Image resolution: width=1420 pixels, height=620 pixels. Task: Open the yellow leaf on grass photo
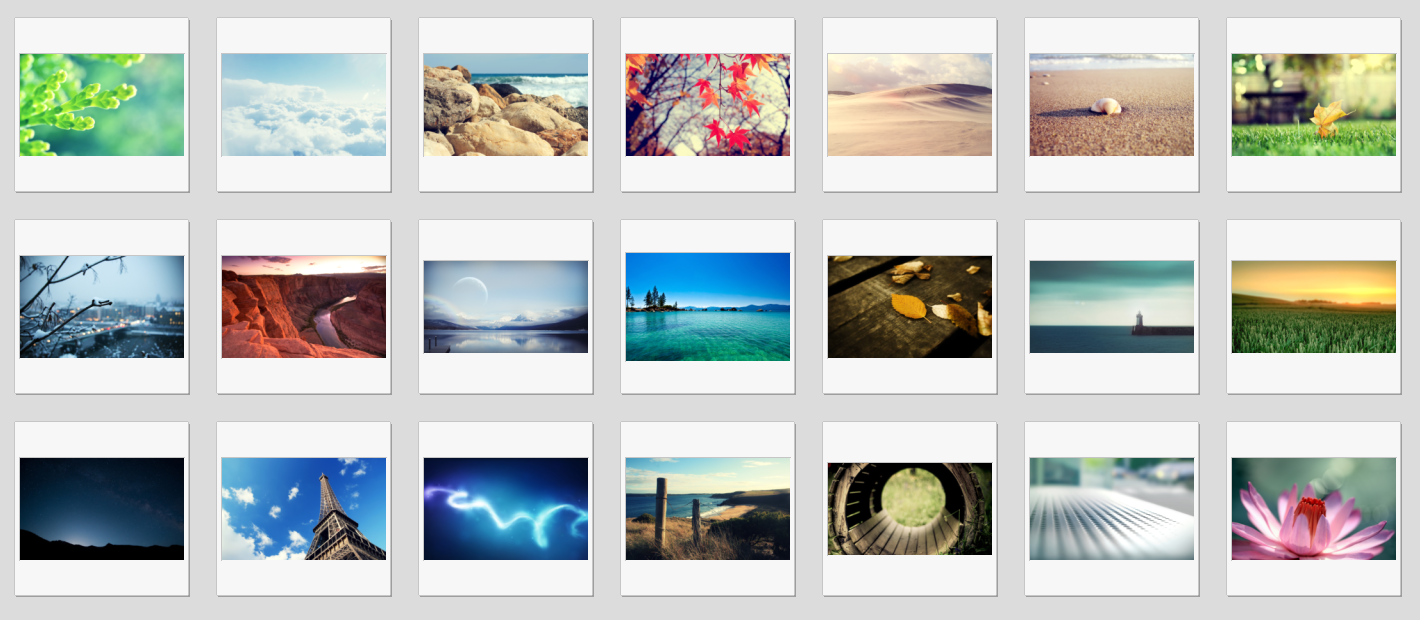(x=1314, y=105)
